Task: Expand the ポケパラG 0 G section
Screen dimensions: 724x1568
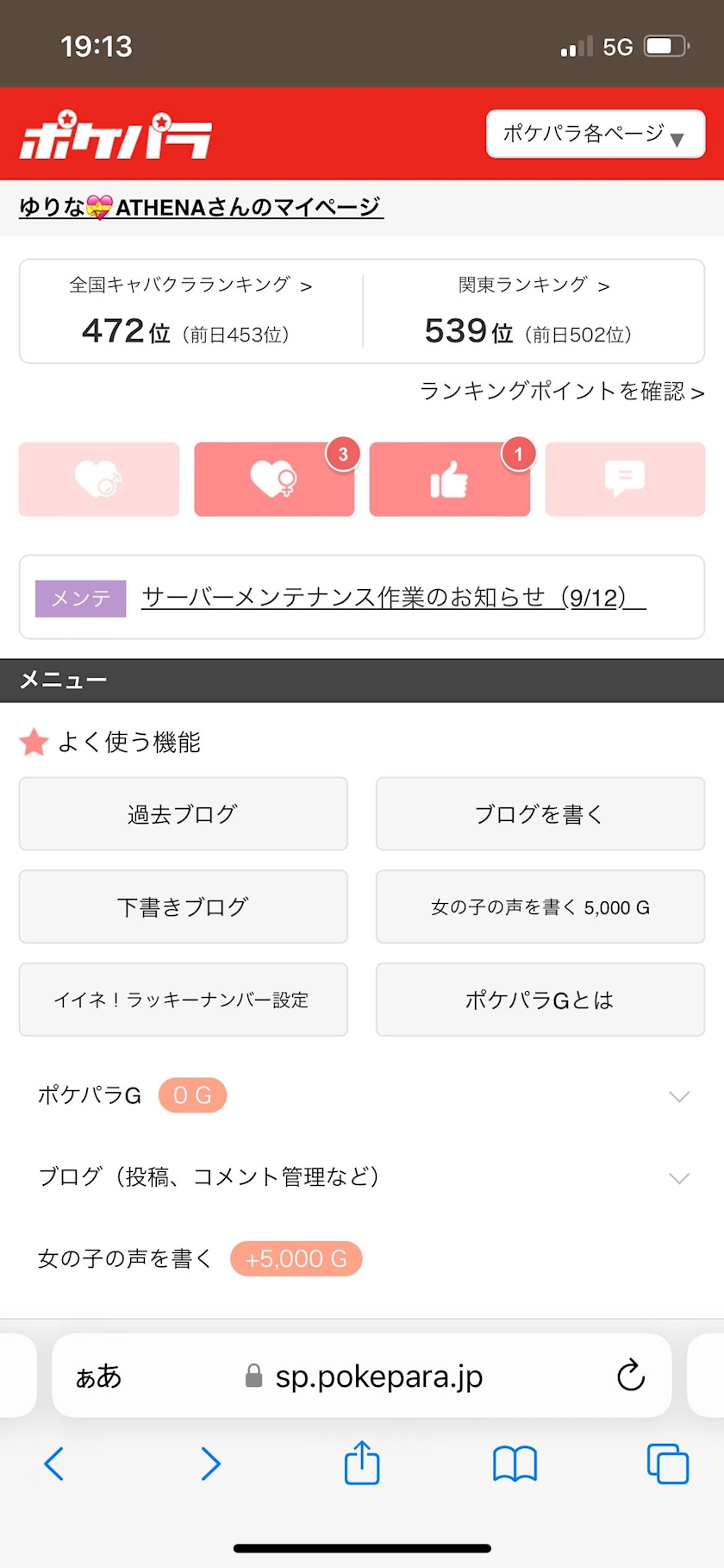Action: click(x=362, y=1096)
